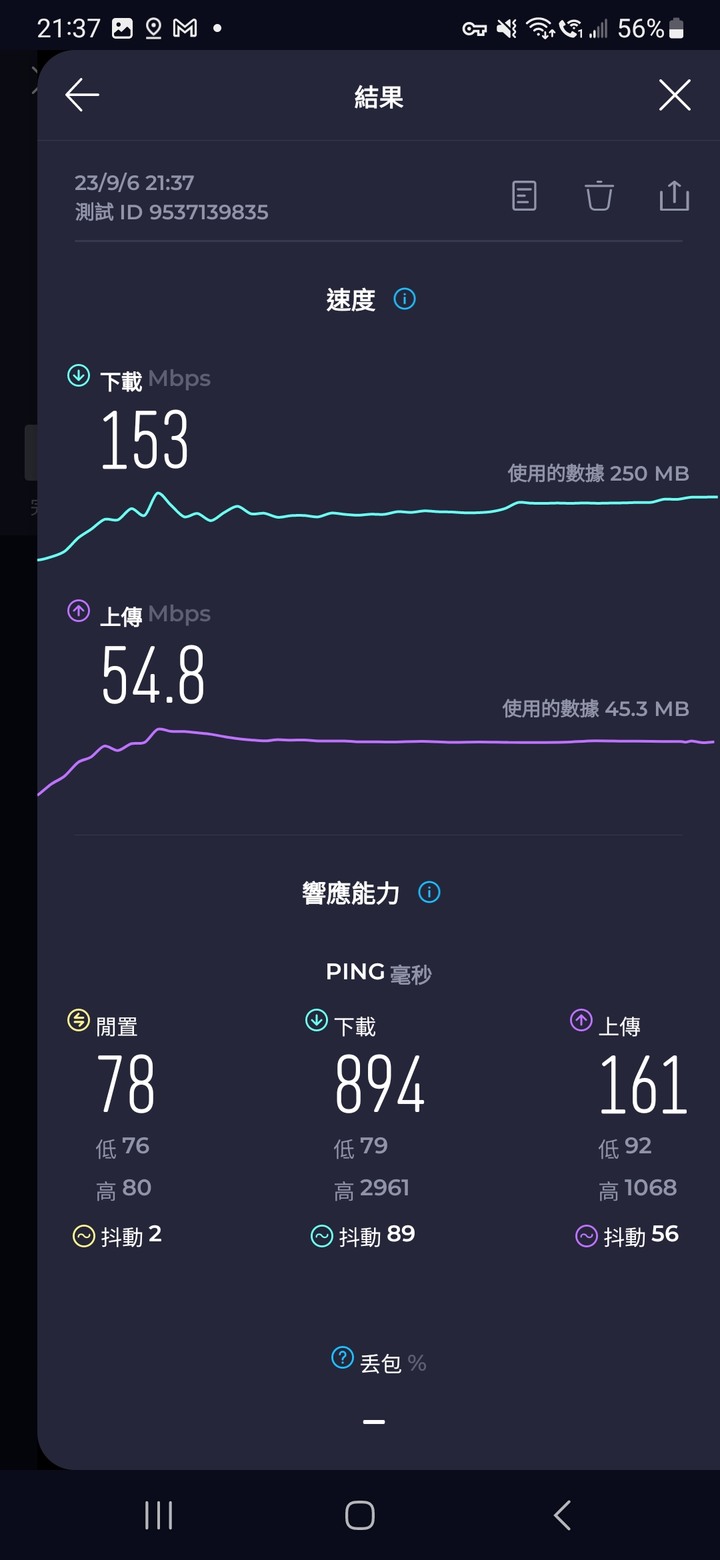Tap the question mark beside 丟包
Viewport: 720px width, 1560px height.
point(342,1357)
